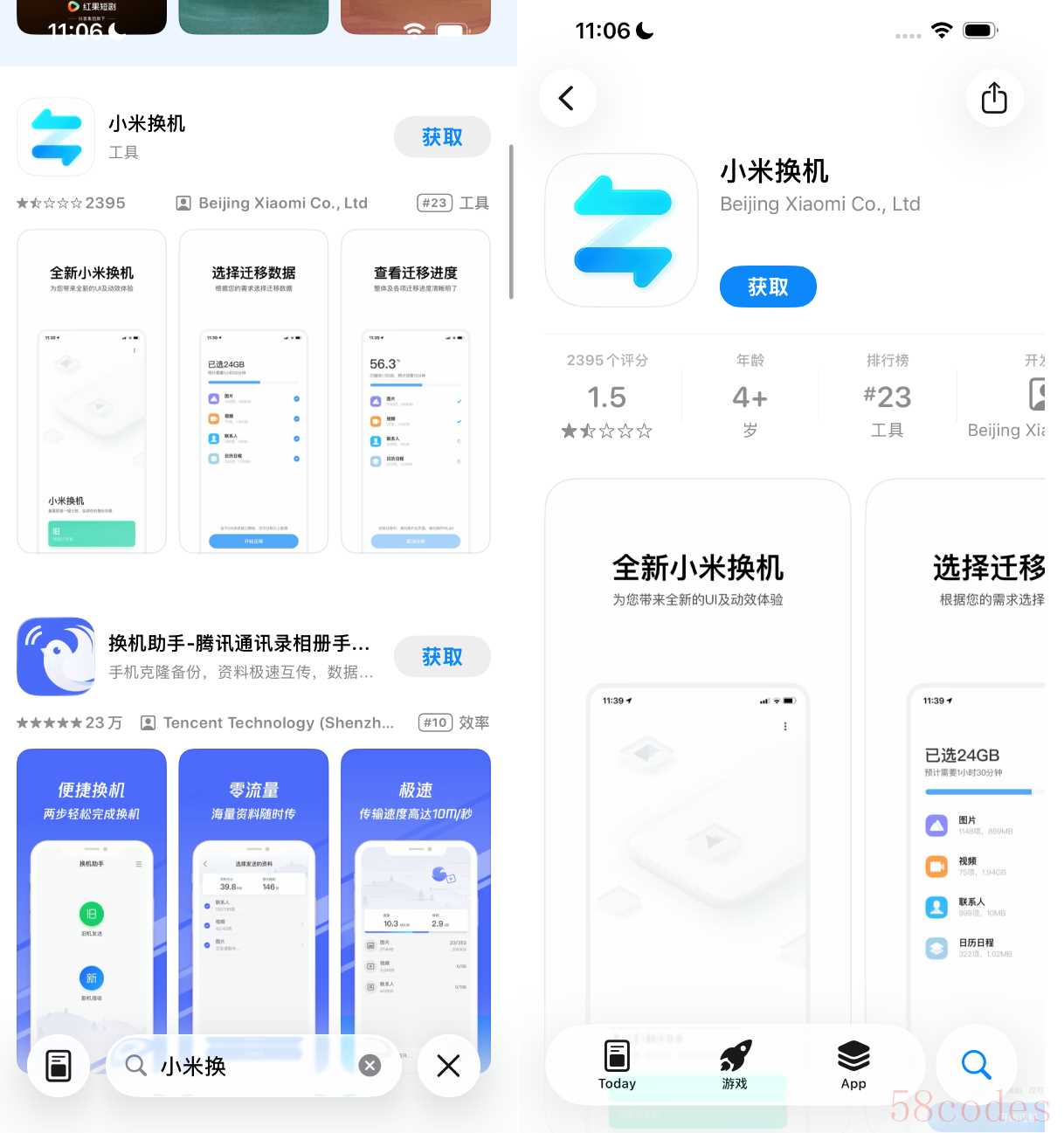Share the 小米换机 app page
This screenshot has width=1064, height=1133.
994,98
